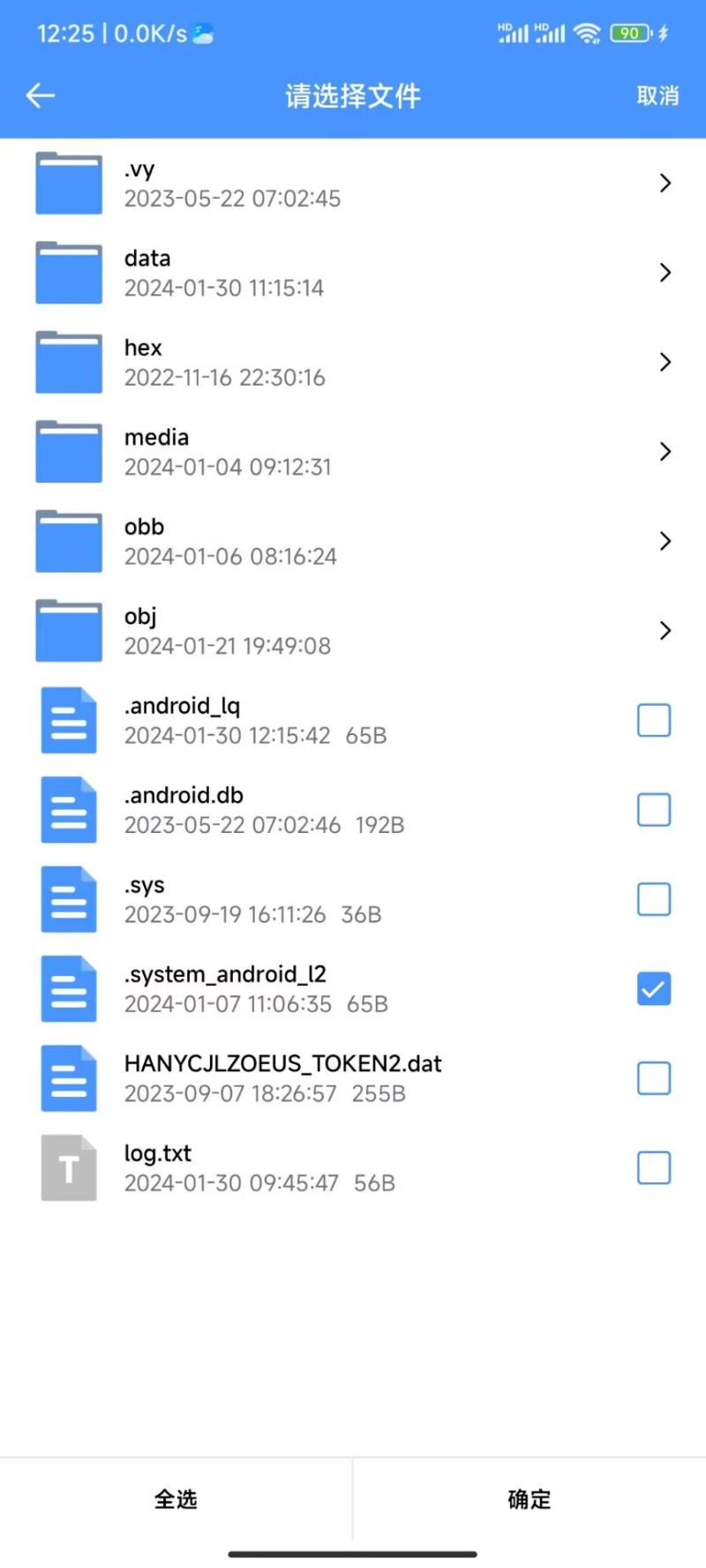The image size is (706, 1568).
Task: Click the HANYCJLZOEUS_TOKEN2.dat document icon
Action: (68, 1077)
